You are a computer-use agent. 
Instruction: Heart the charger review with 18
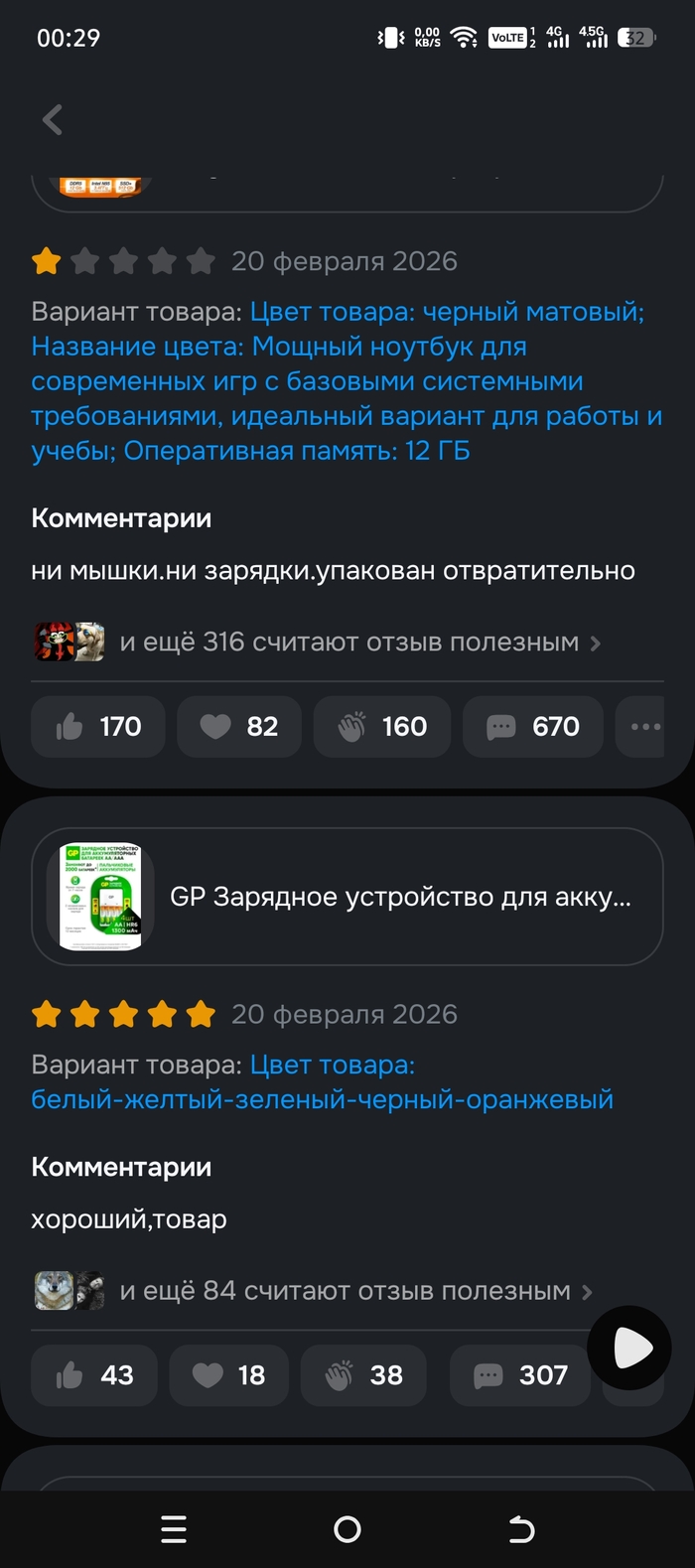click(x=229, y=1375)
